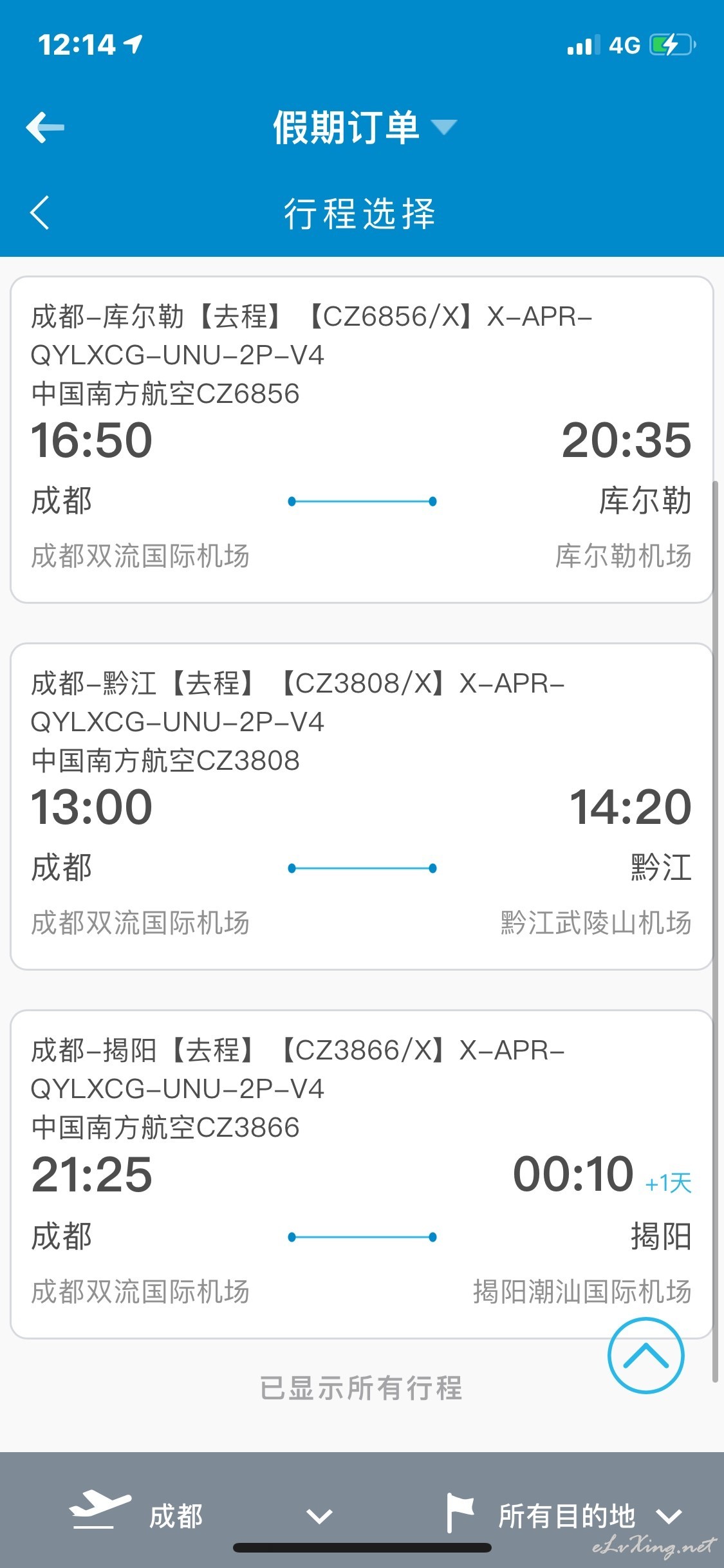This screenshot has width=724, height=1568.
Task: Select the 成都–库尔勒 CZ6856 itinerary card
Action: [x=362, y=440]
